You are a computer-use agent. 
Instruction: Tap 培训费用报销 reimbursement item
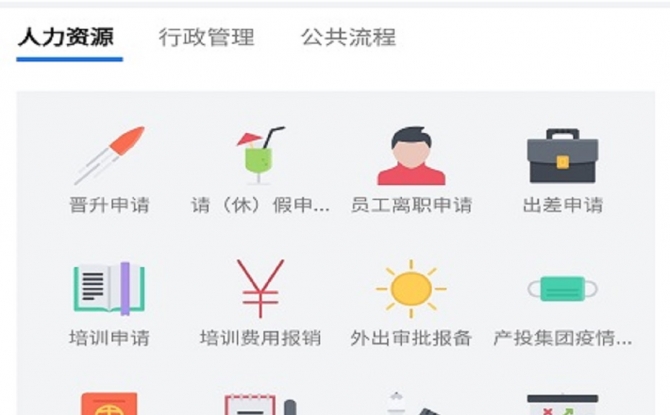coord(260,302)
